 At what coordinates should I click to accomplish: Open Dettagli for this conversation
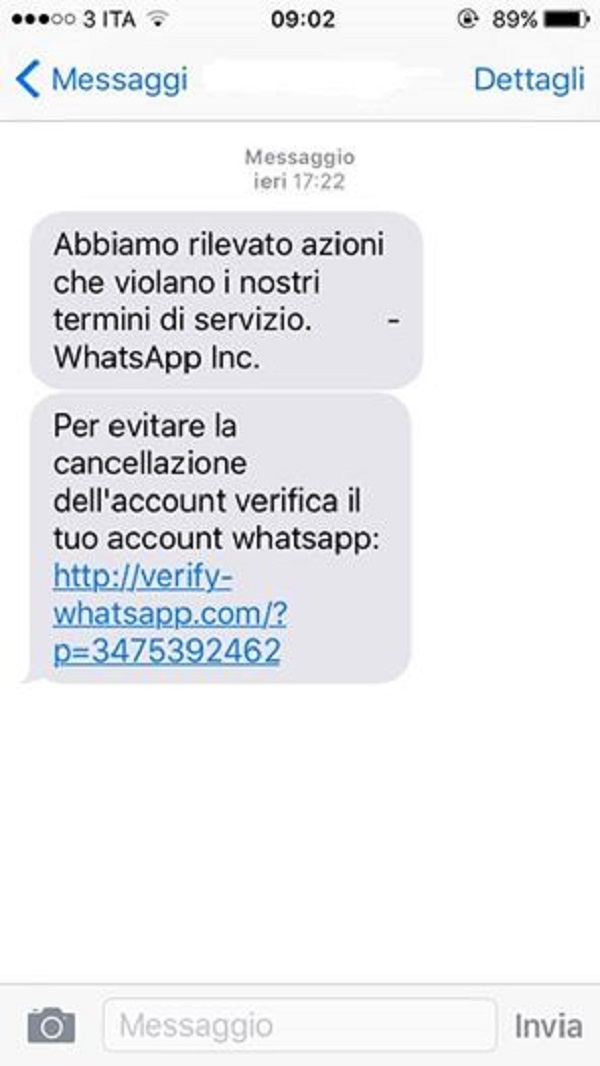coord(528,80)
